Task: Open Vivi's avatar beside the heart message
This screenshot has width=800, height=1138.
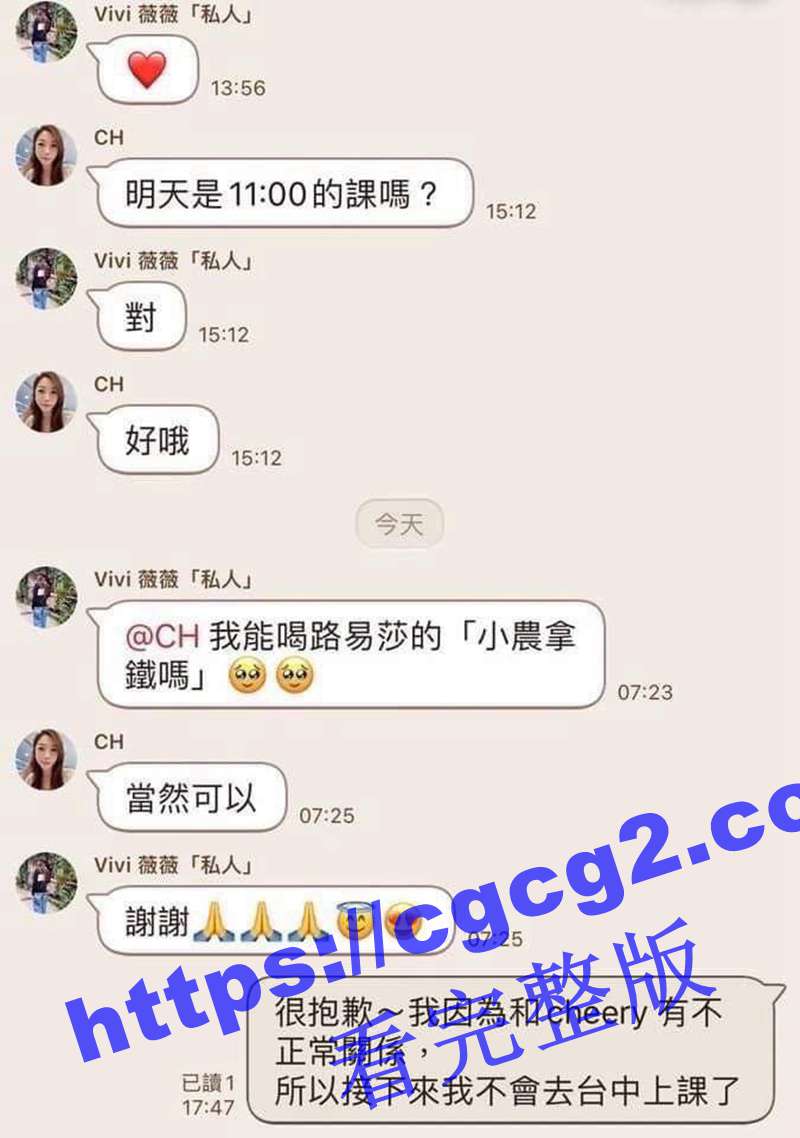Action: coord(46,32)
